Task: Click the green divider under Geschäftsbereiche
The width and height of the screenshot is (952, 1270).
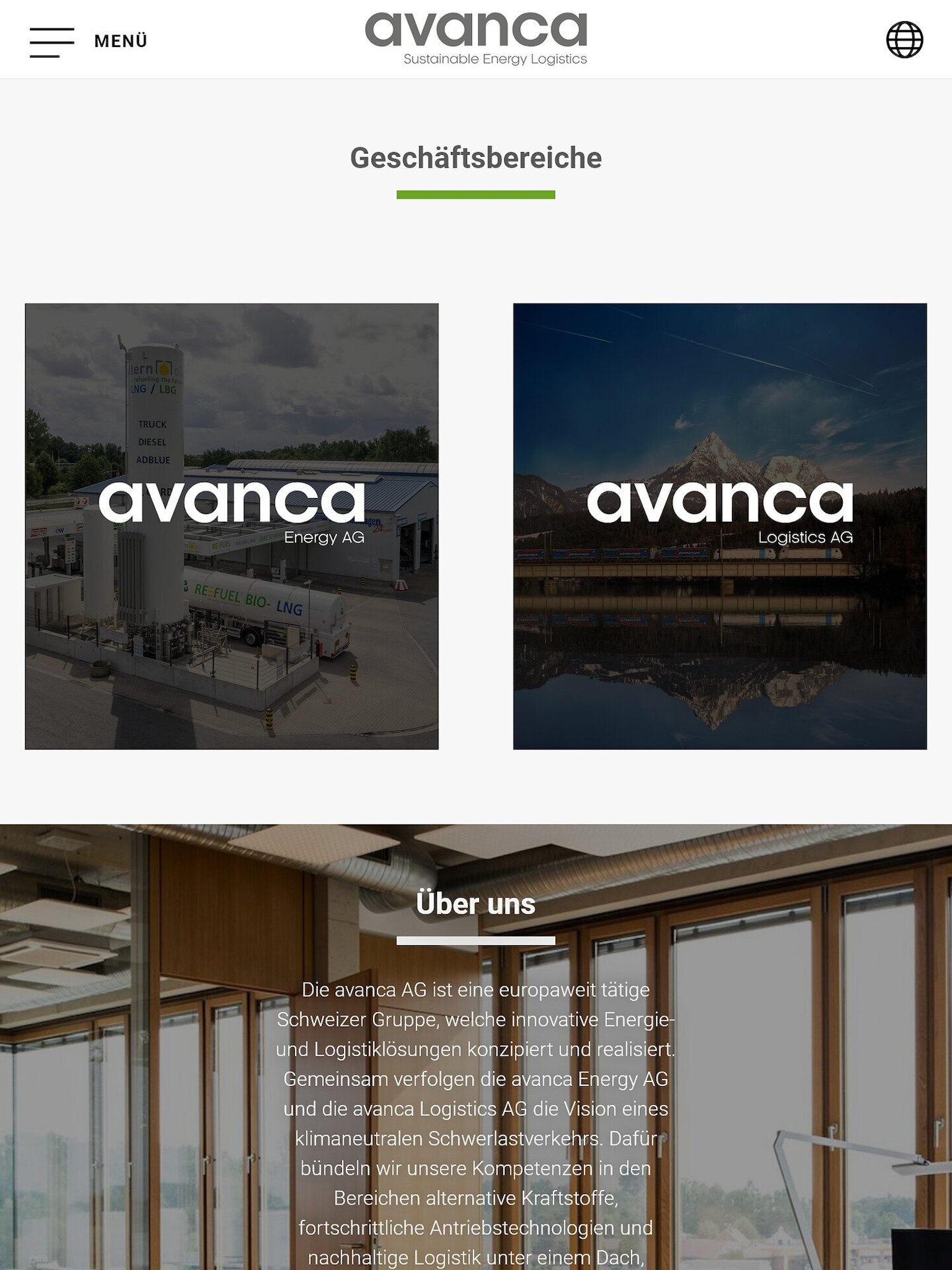Action: tap(476, 192)
